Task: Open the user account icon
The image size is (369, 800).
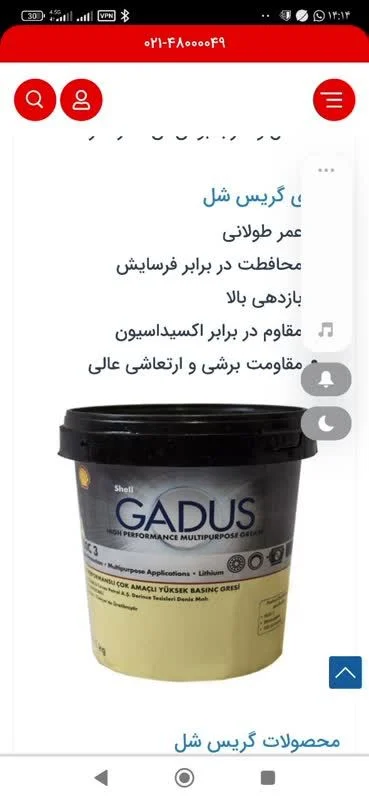Action: coord(81,99)
